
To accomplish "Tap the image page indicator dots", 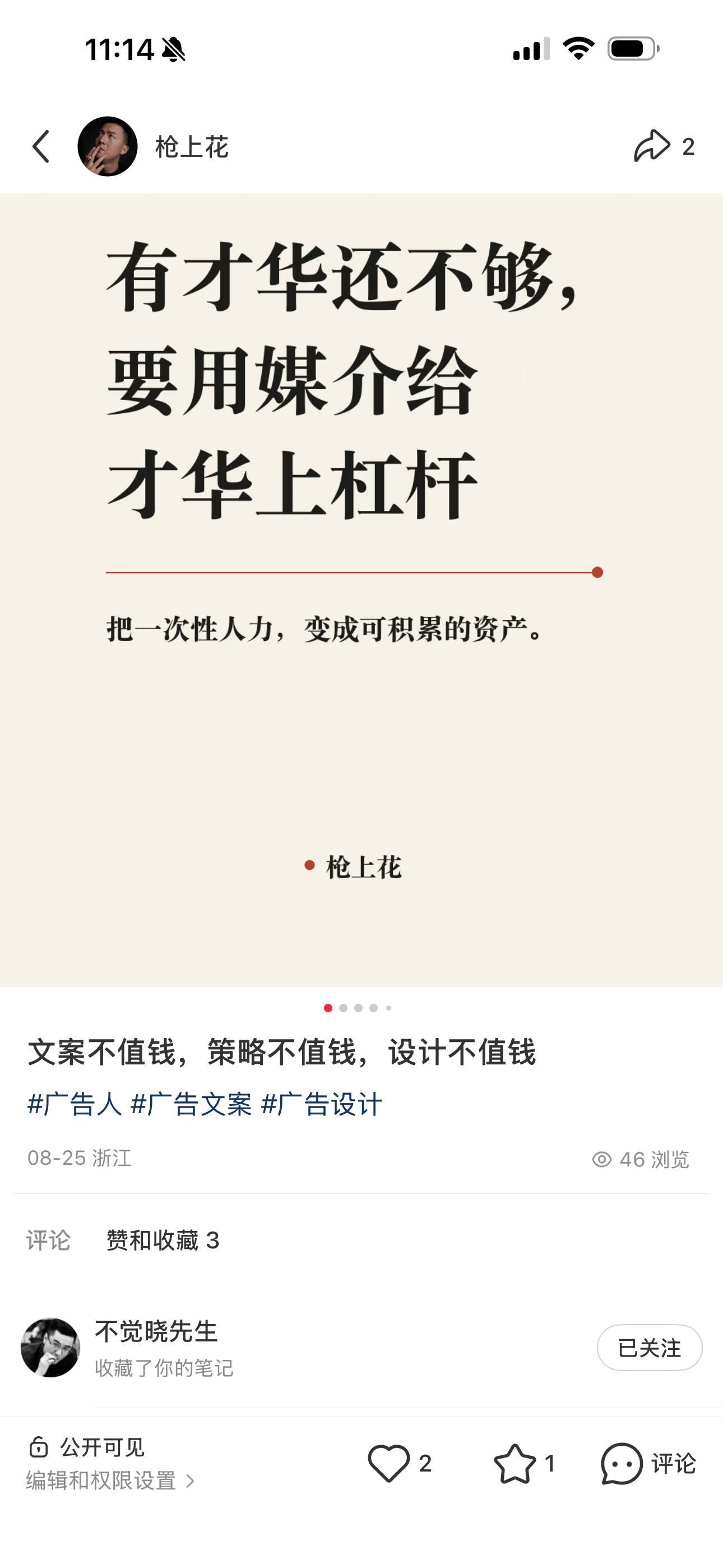I will point(358,1008).
